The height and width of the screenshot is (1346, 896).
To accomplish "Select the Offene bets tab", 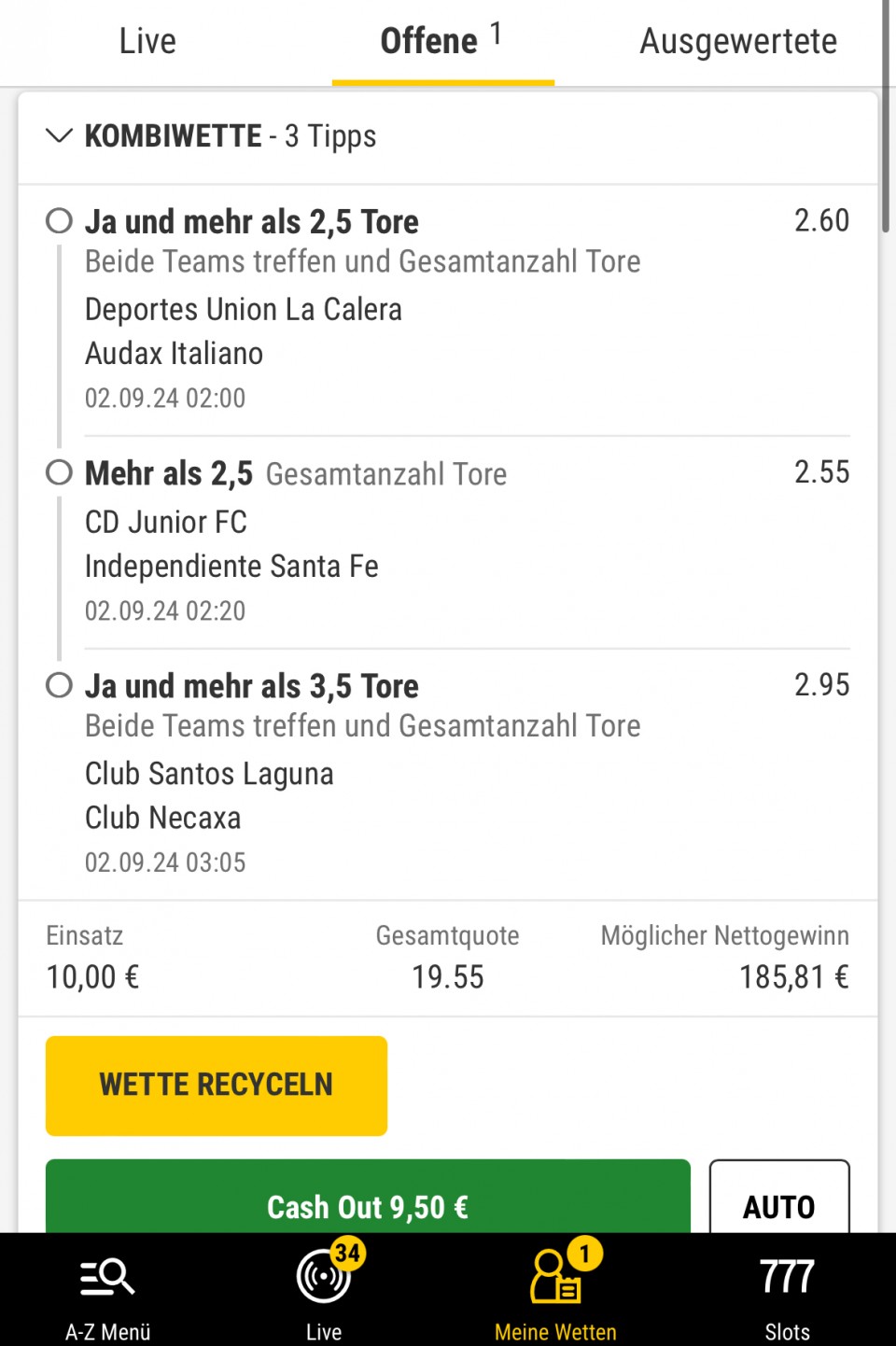I will pos(441,42).
